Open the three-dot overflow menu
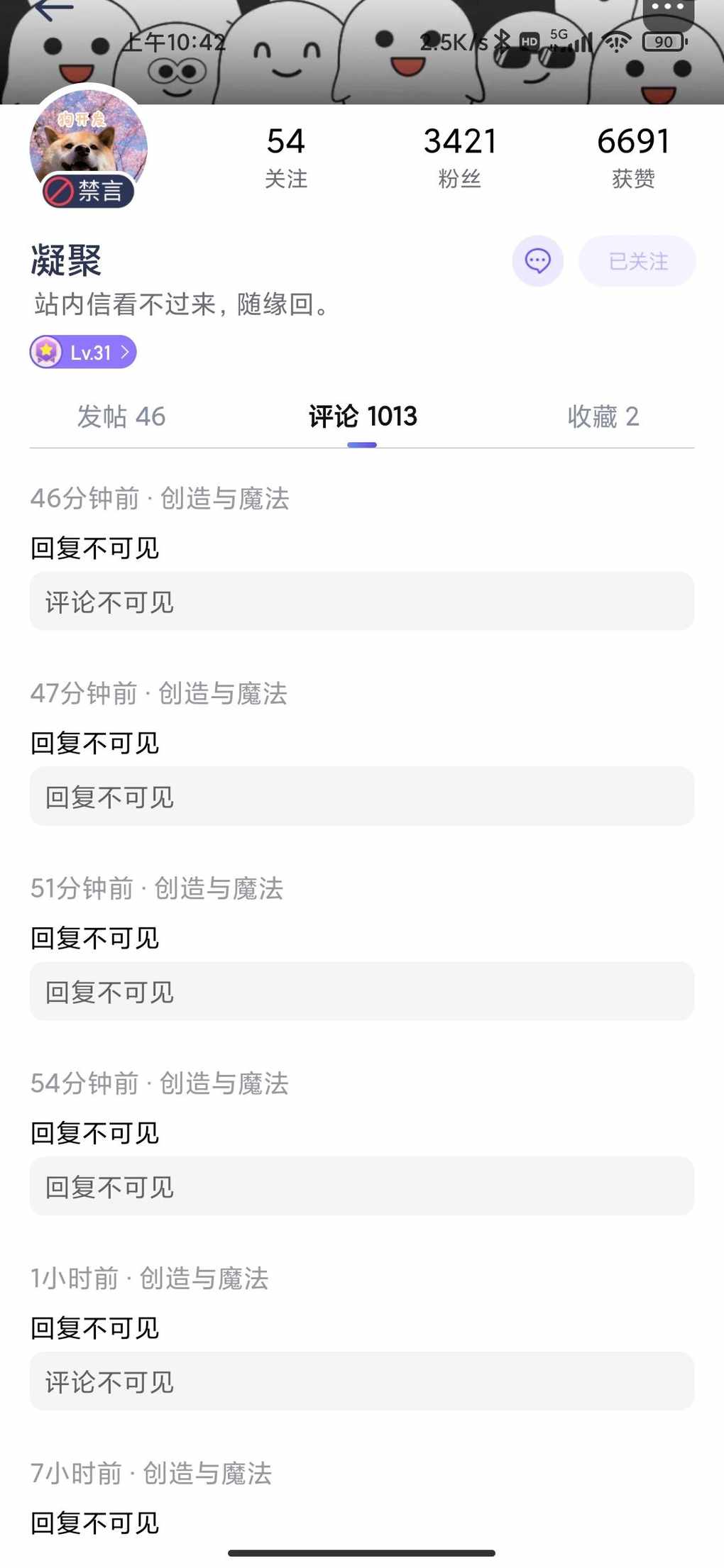724x1568 pixels. coord(668,10)
